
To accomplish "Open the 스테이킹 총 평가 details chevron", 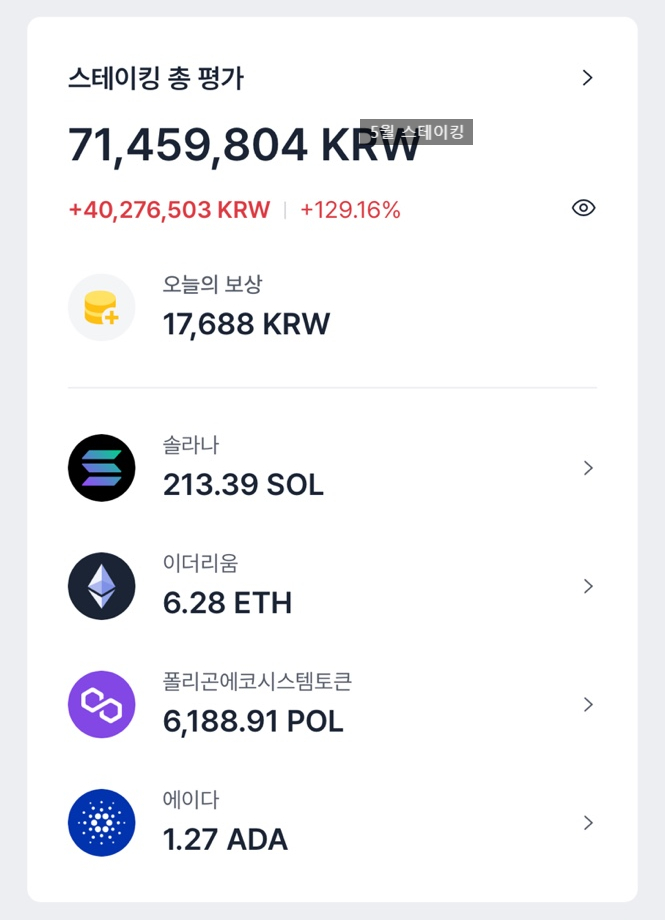I will point(587,78).
